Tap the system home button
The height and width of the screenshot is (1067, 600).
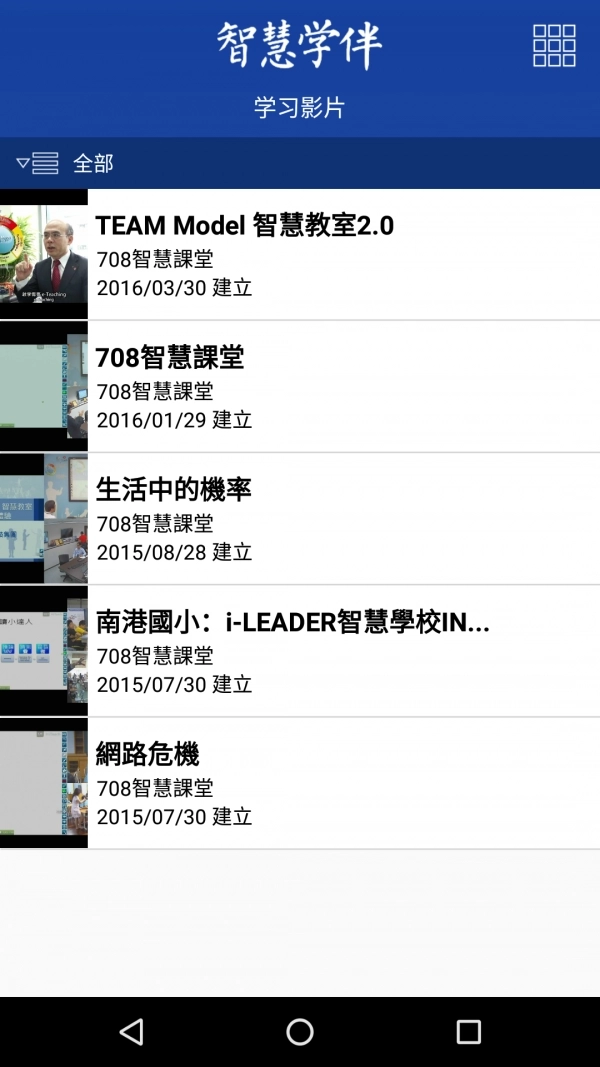point(300,1032)
